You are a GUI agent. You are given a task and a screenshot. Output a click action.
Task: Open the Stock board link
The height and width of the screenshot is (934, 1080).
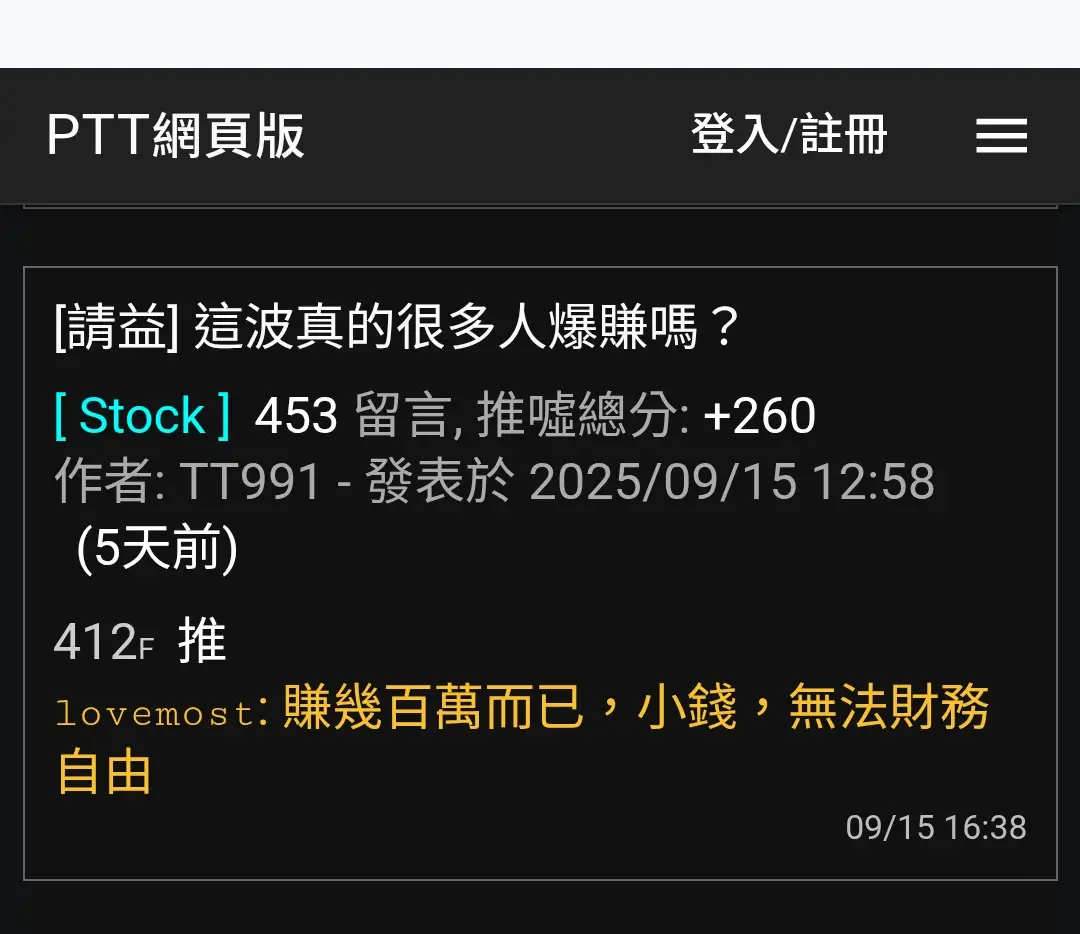(142, 416)
